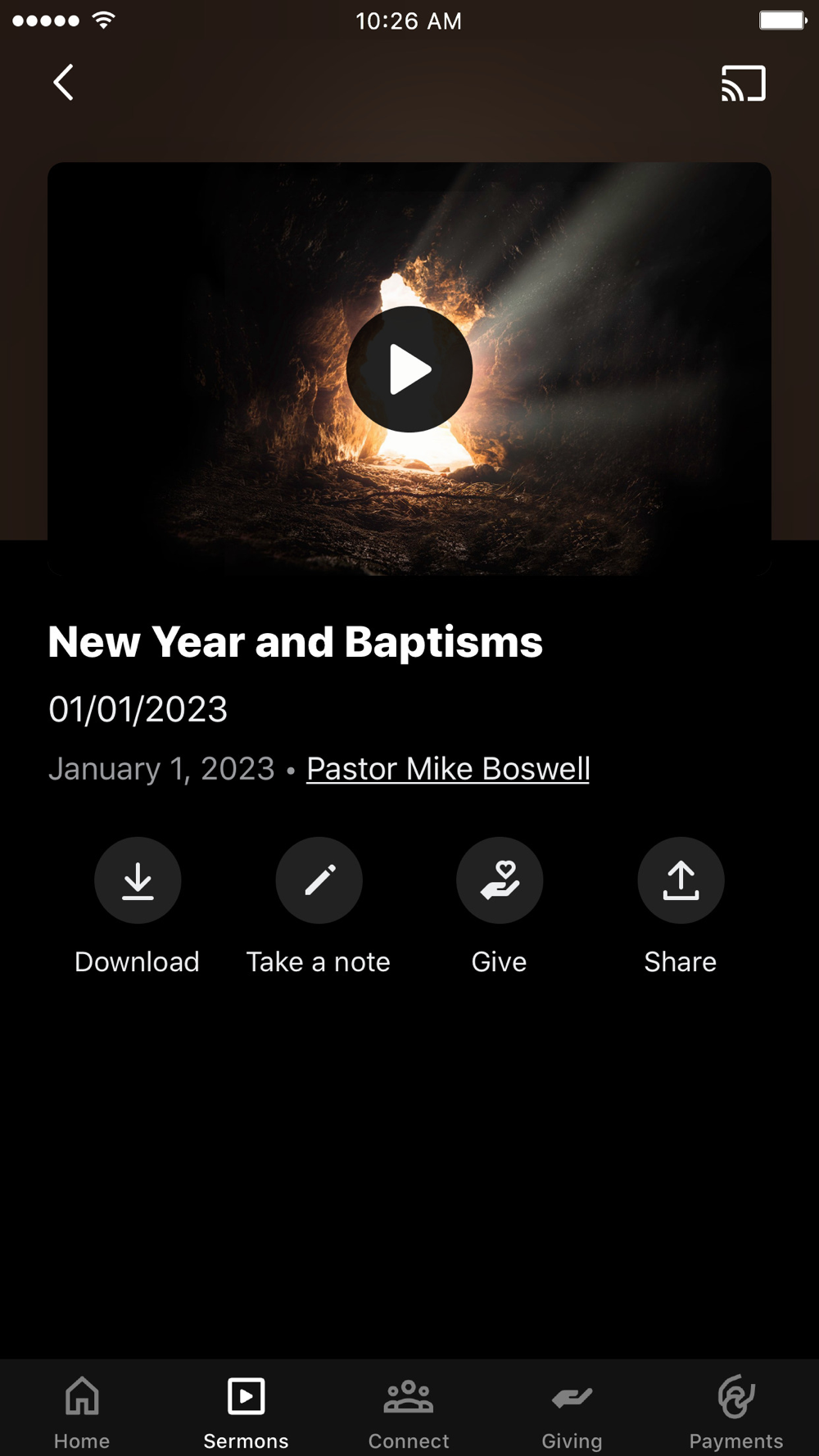Share this sermon

click(681, 881)
